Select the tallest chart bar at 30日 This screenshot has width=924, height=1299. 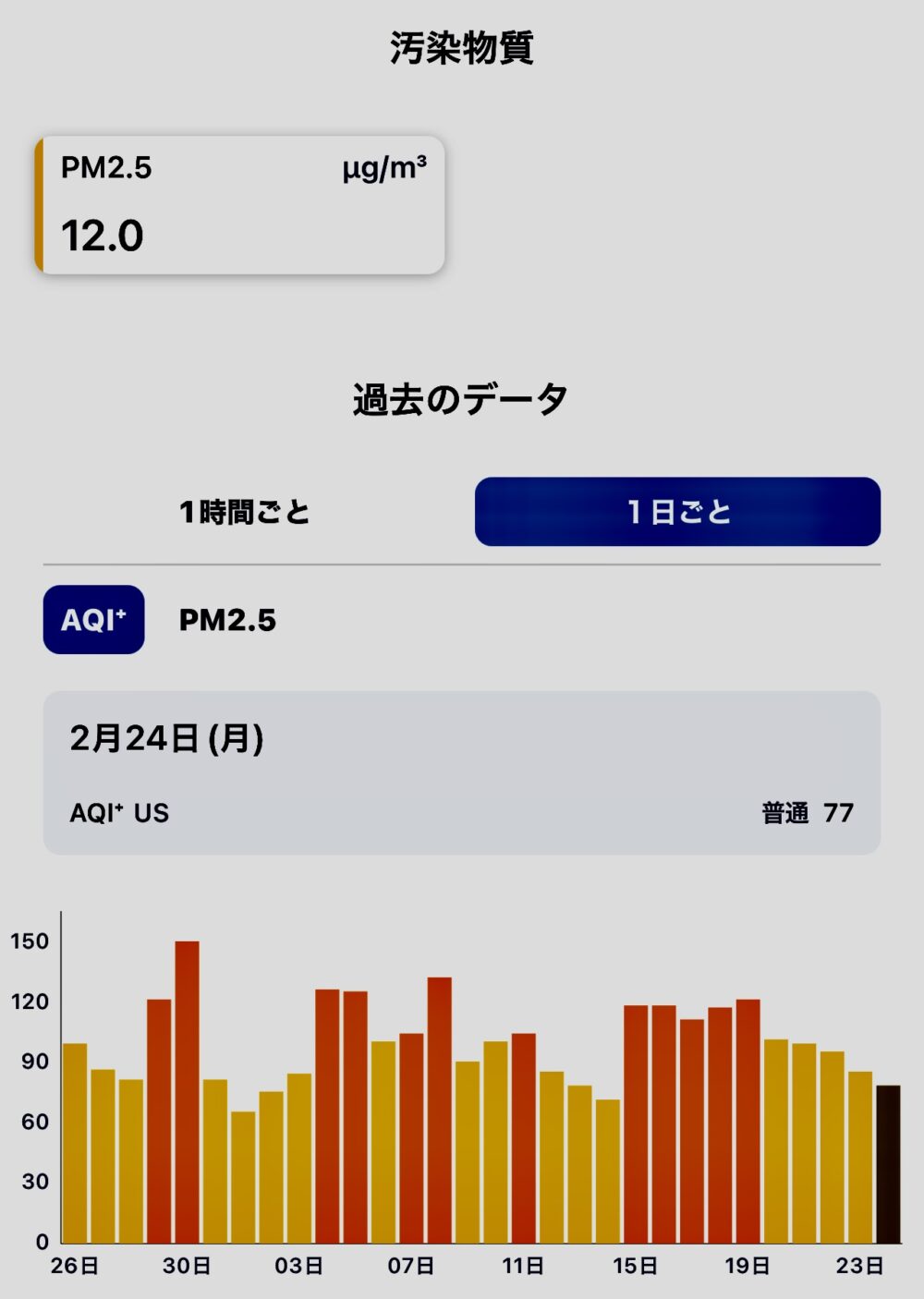188,1090
